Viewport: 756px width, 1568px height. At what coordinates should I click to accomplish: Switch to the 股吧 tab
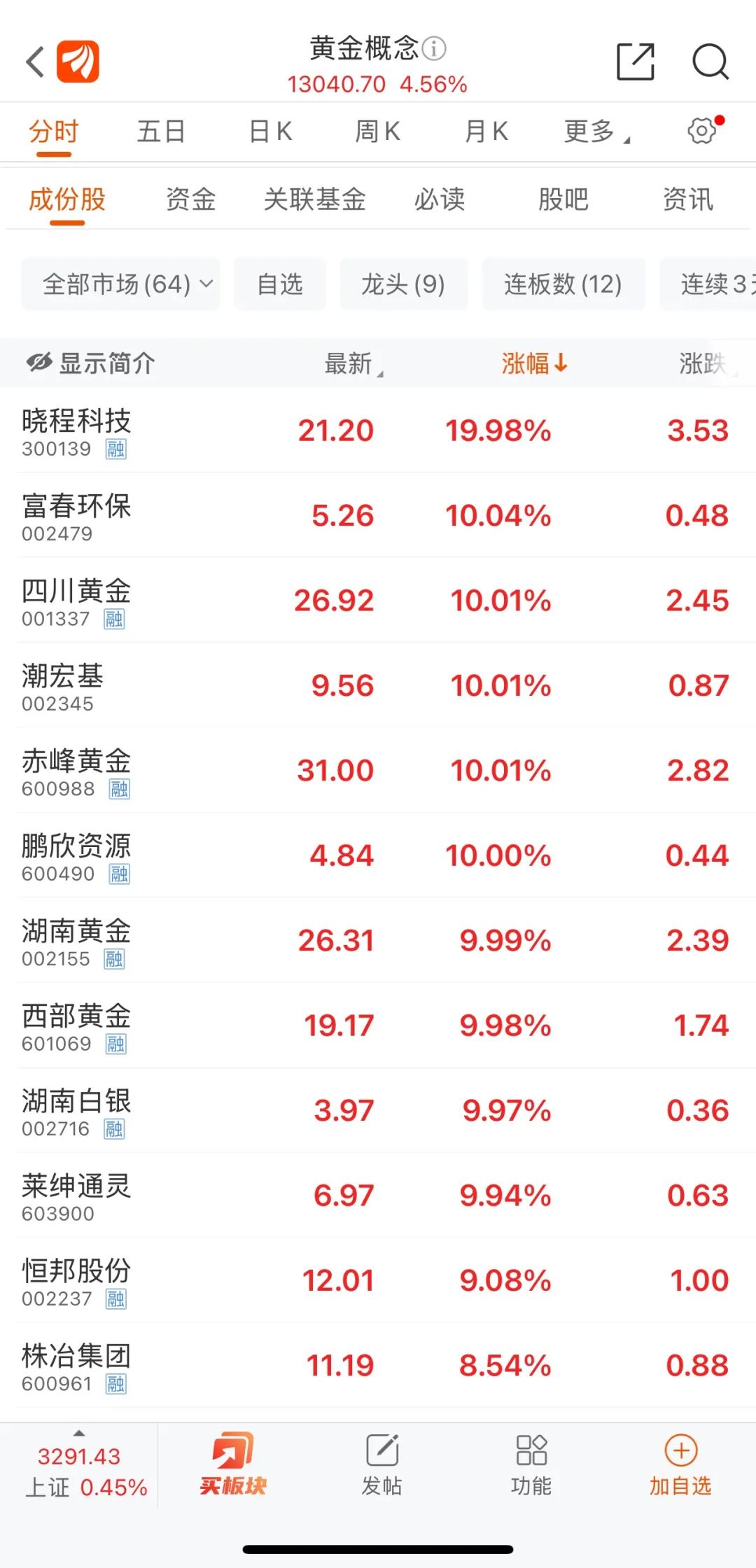[x=563, y=199]
